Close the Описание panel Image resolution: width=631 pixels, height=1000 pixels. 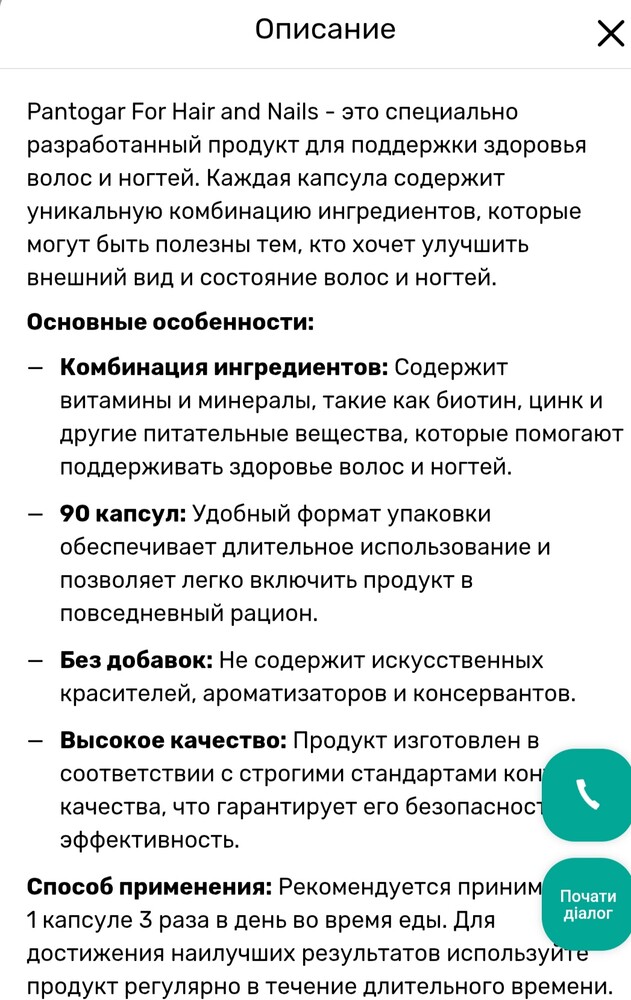pyautogui.click(x=610, y=33)
